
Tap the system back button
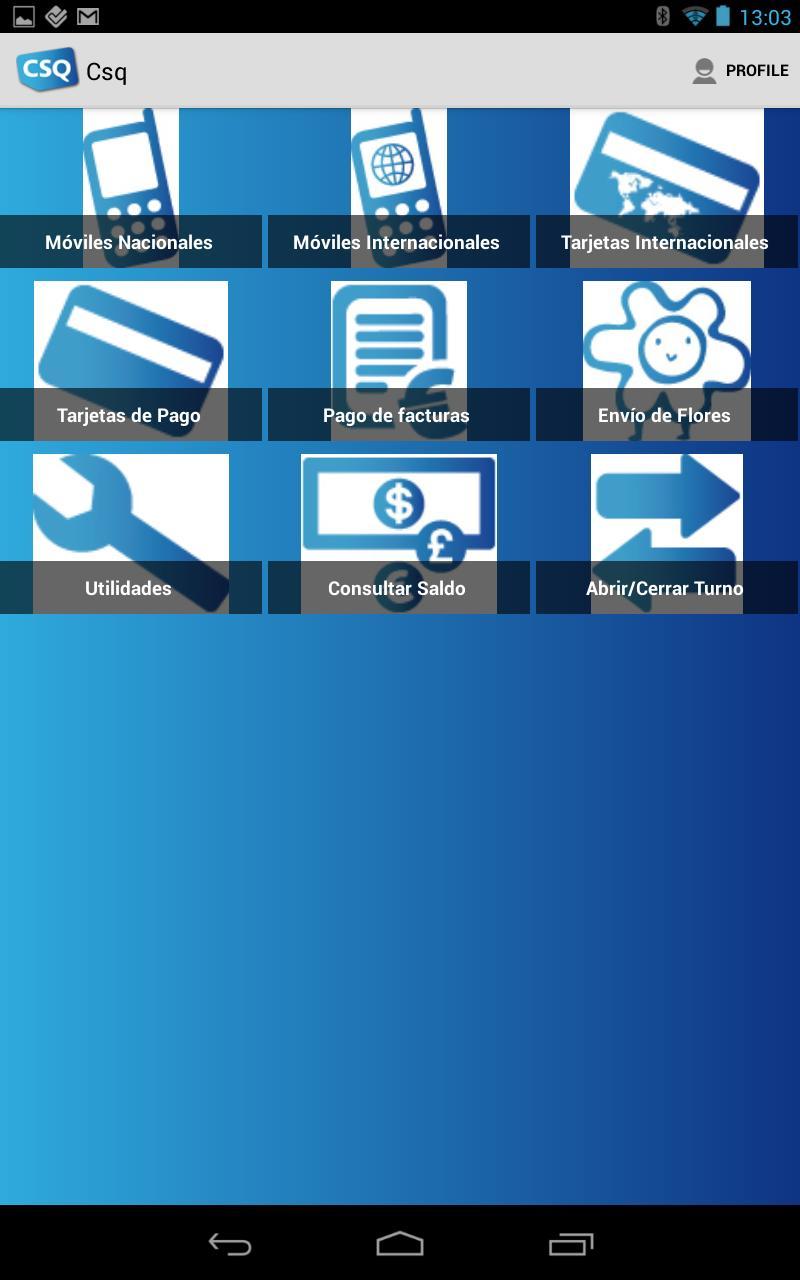[x=229, y=1244]
